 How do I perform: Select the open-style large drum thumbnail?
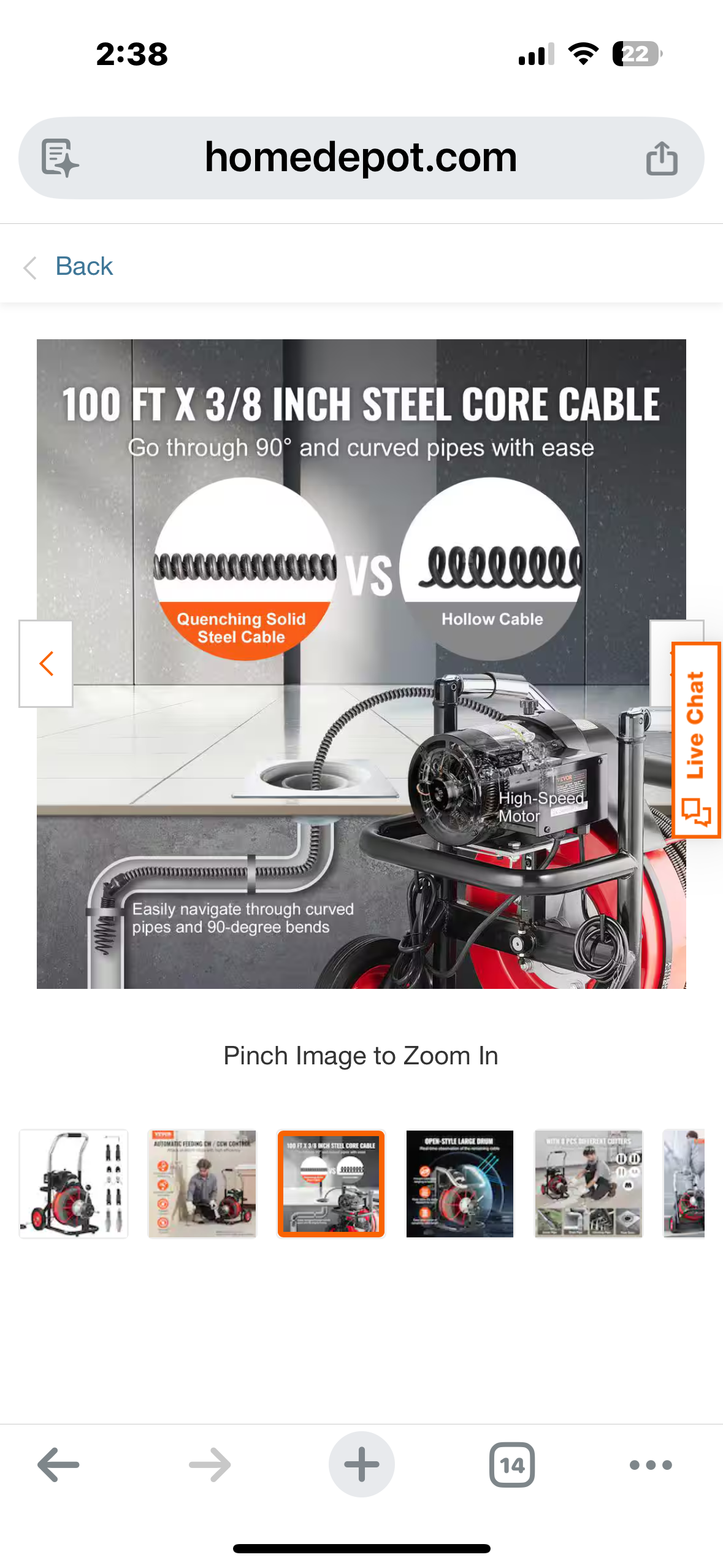459,1183
